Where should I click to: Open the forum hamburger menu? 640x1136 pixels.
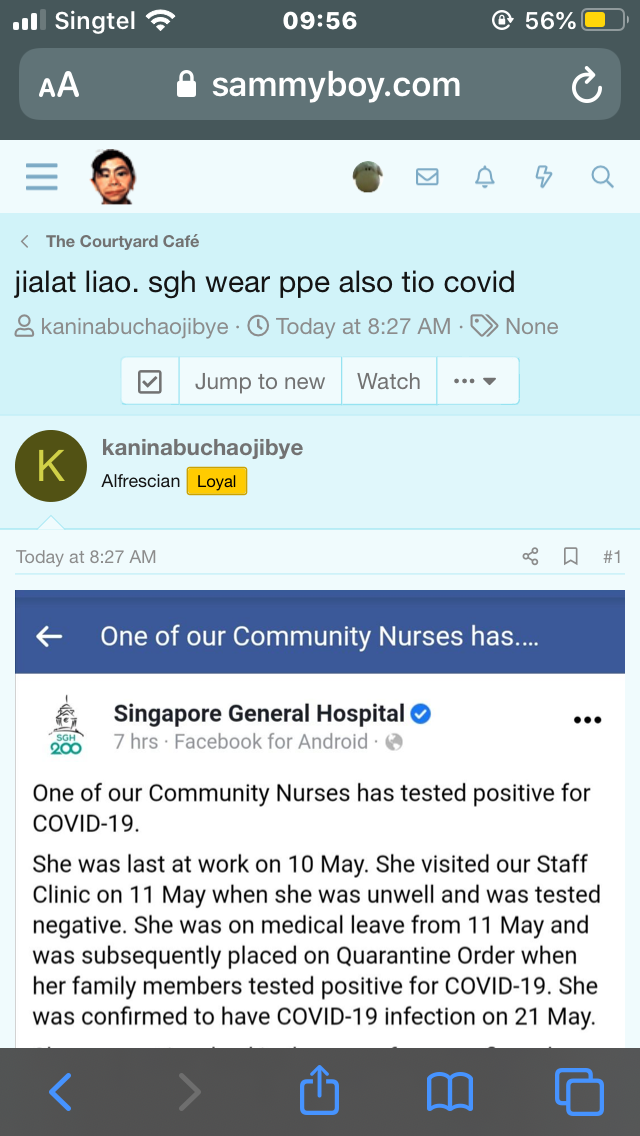(41, 177)
